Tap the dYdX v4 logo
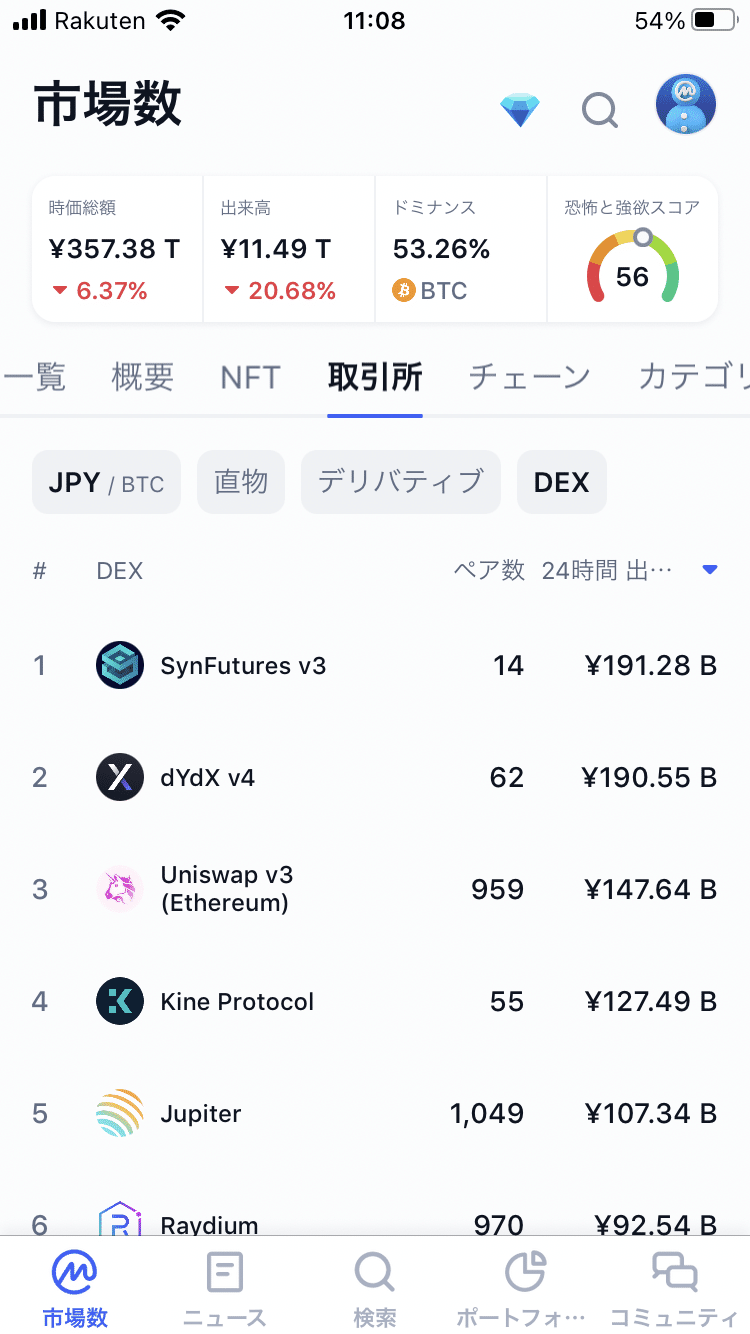 click(119, 777)
